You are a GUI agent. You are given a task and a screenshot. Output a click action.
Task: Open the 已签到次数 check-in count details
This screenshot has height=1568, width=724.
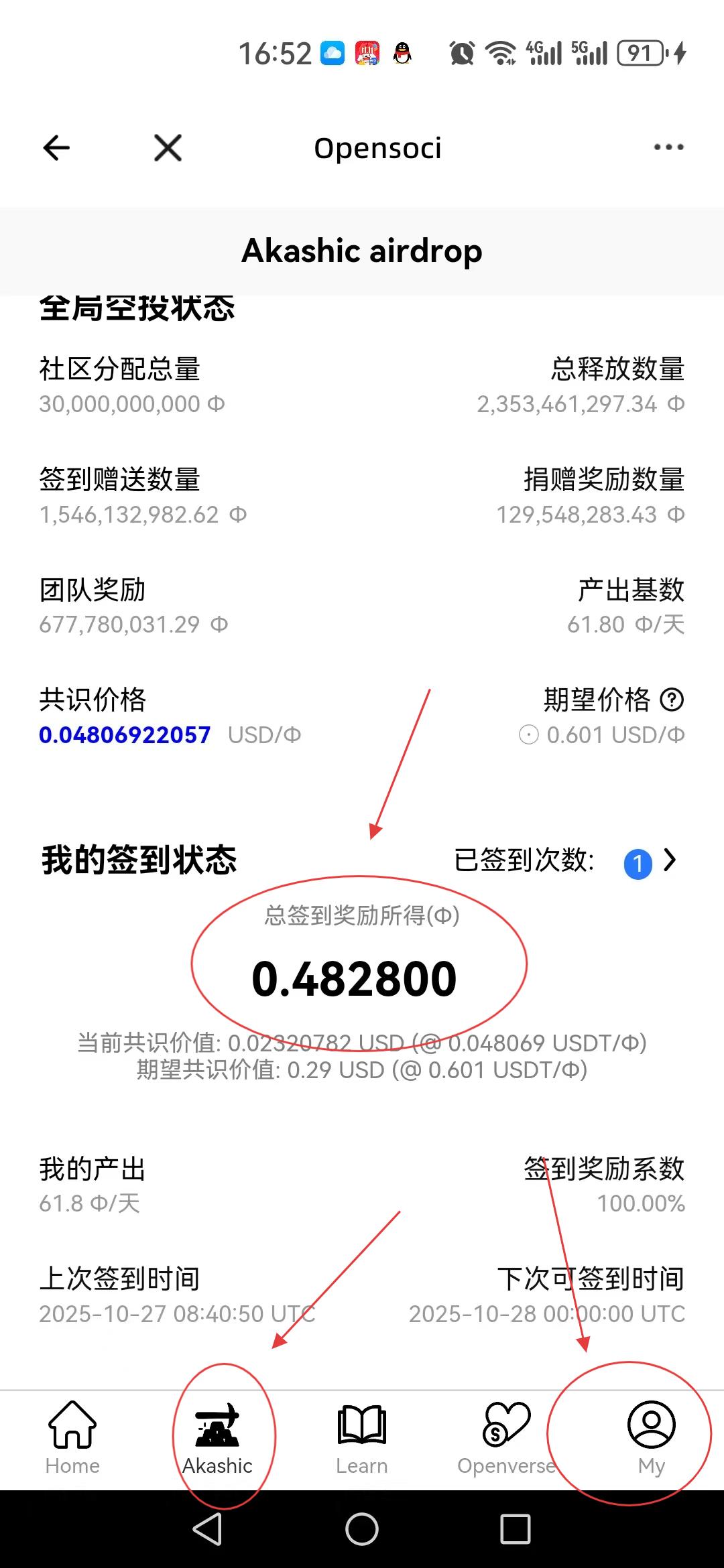click(669, 860)
